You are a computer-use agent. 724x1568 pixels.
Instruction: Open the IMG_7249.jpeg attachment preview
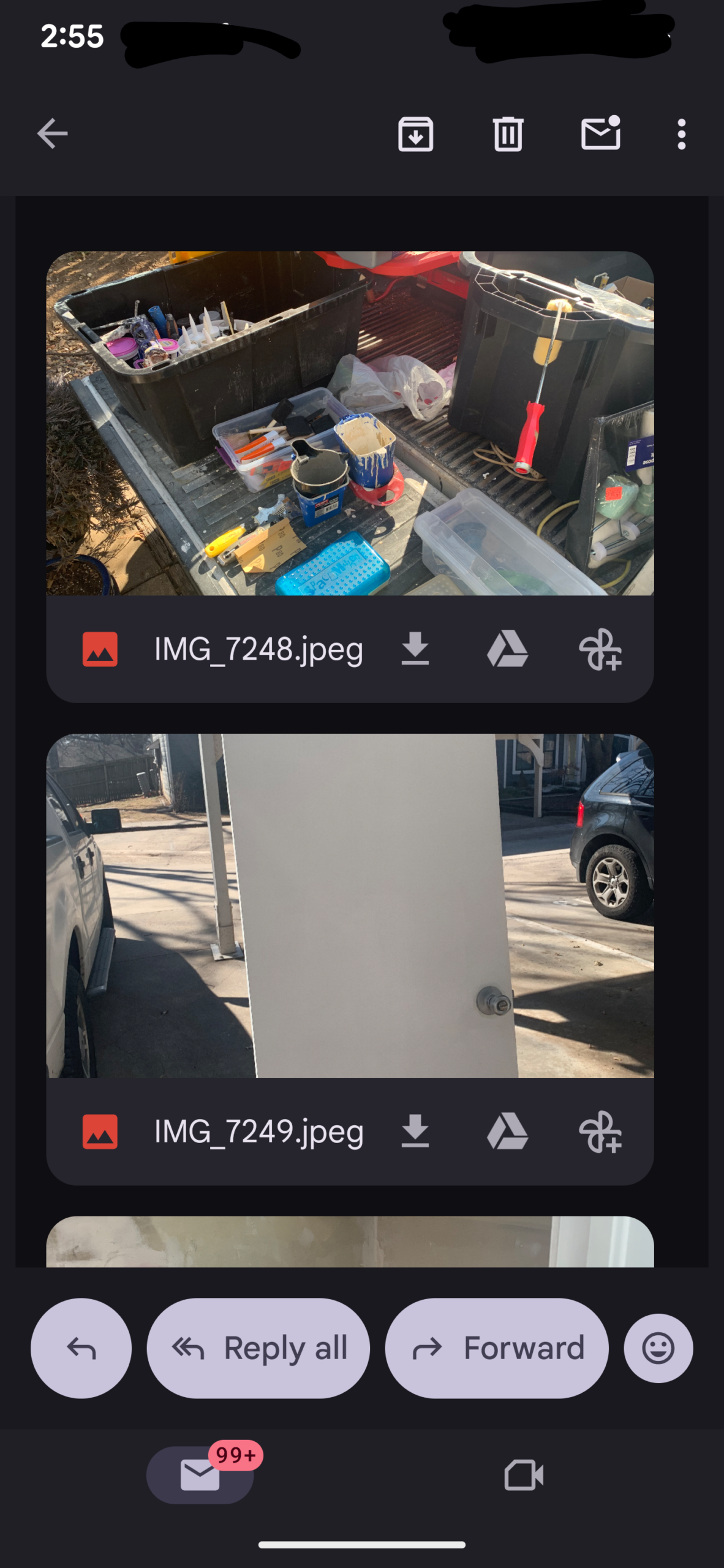pyautogui.click(x=350, y=905)
